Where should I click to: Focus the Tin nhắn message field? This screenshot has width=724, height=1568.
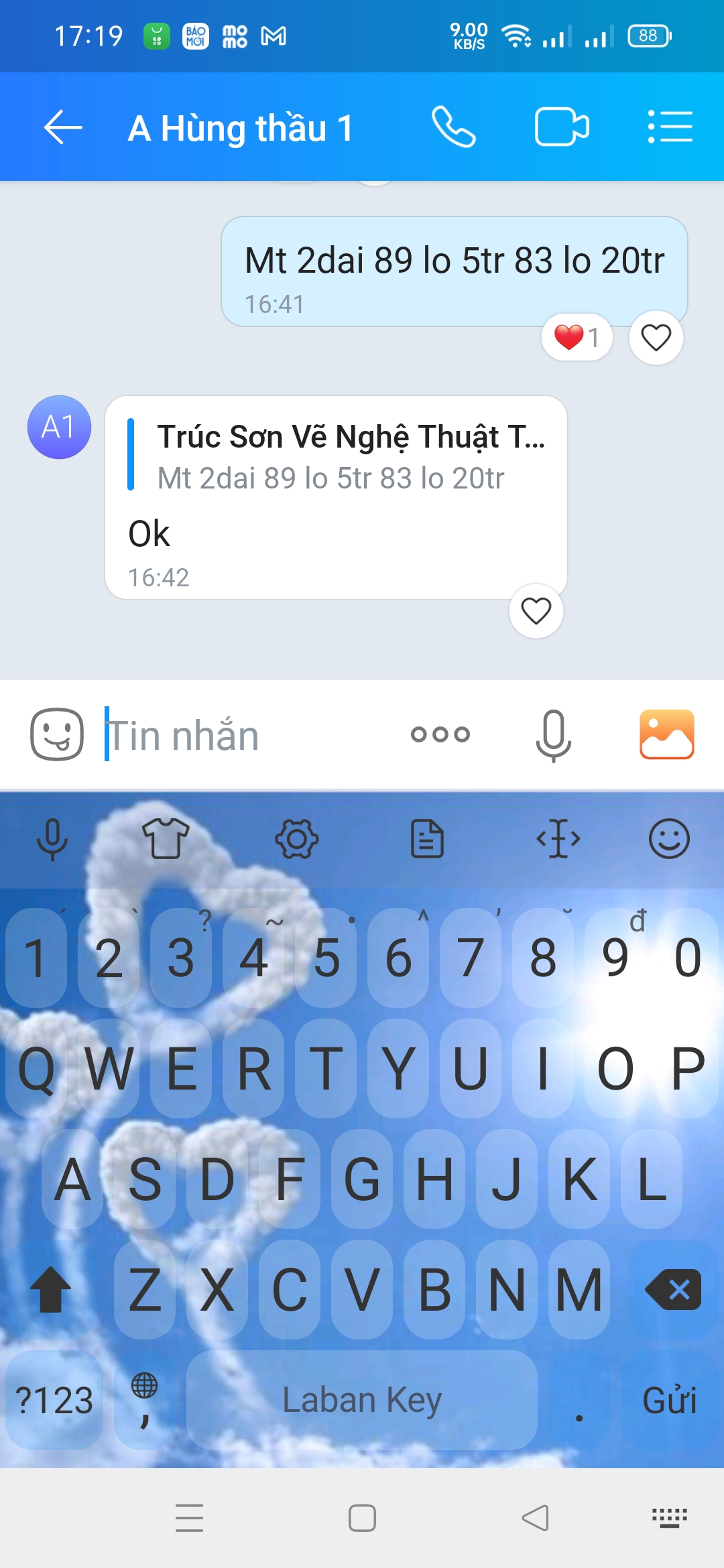pos(248,735)
